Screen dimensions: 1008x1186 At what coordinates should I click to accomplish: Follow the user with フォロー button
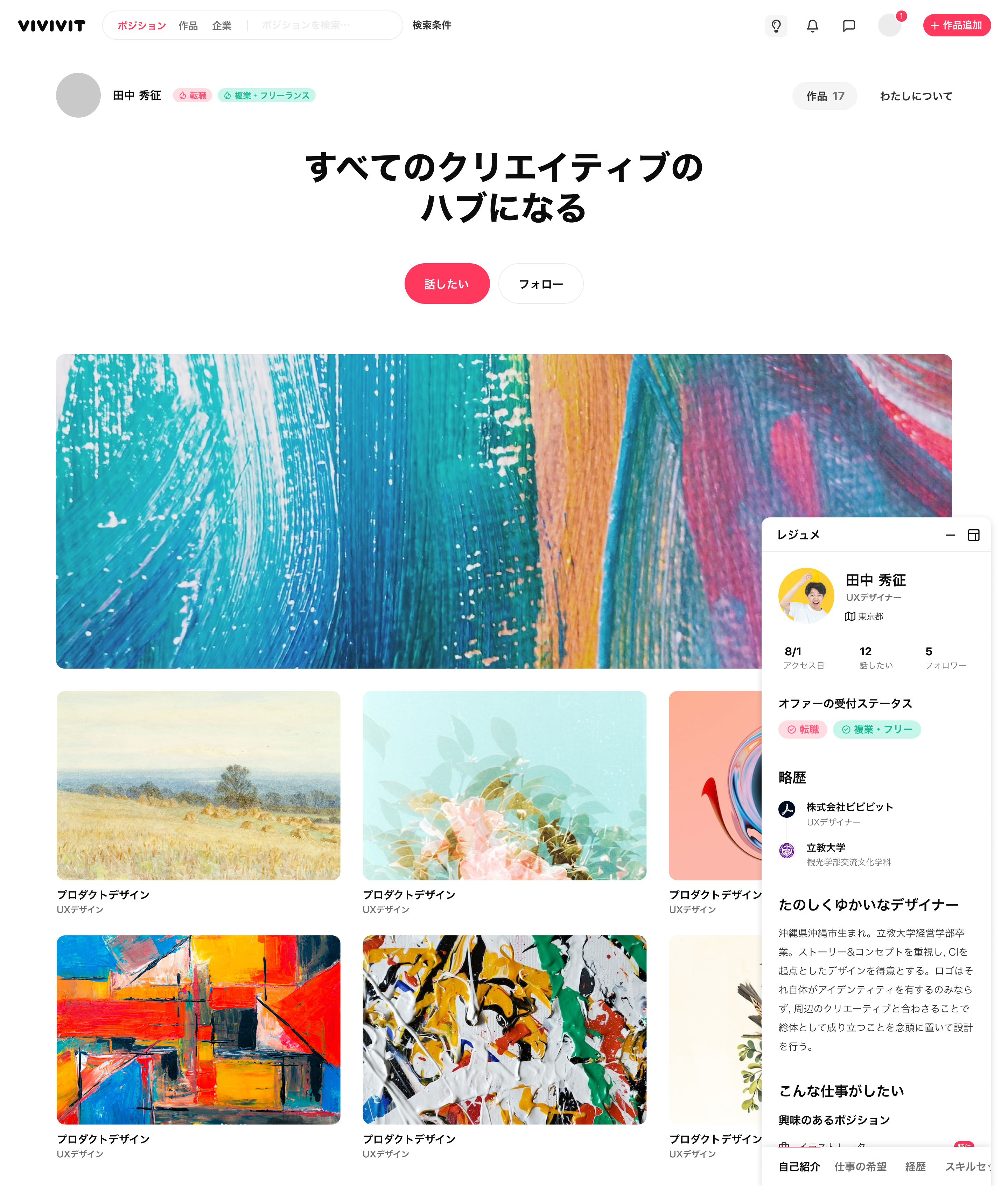[540, 284]
